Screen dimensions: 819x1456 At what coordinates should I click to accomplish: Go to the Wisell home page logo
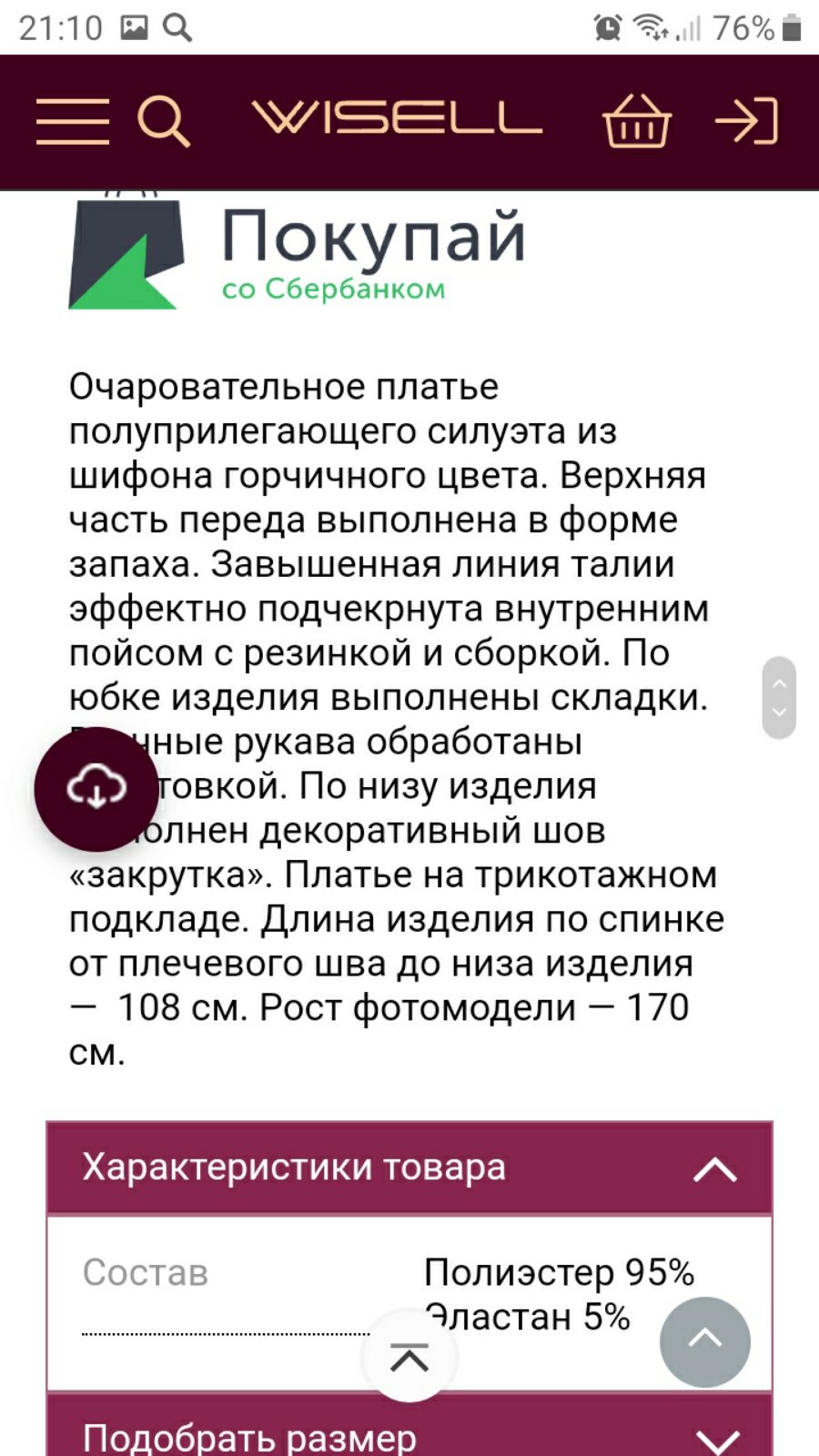[397, 118]
